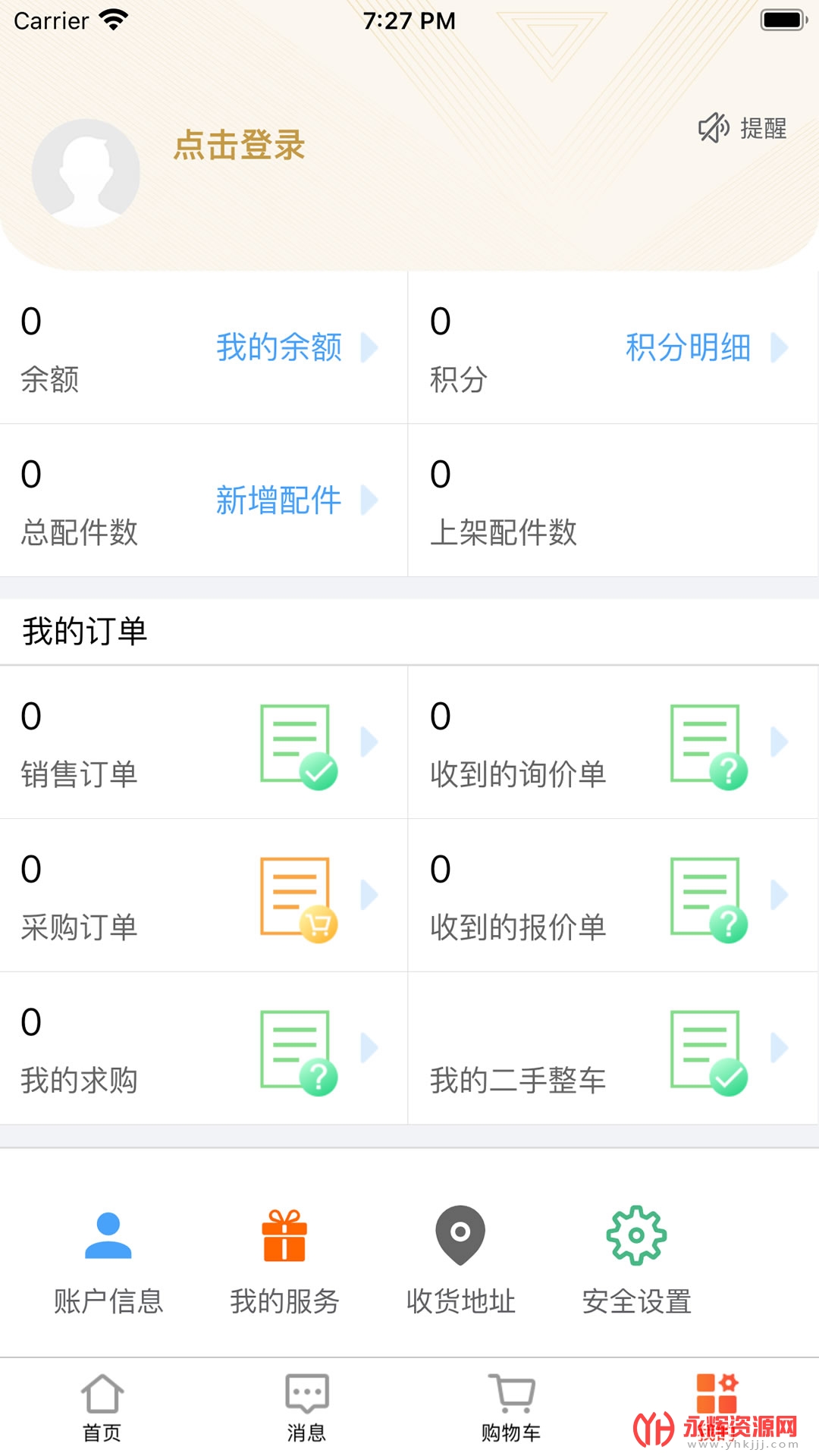819x1456 pixels.
Task: Open the profile avatar placeholder
Action: (x=86, y=173)
